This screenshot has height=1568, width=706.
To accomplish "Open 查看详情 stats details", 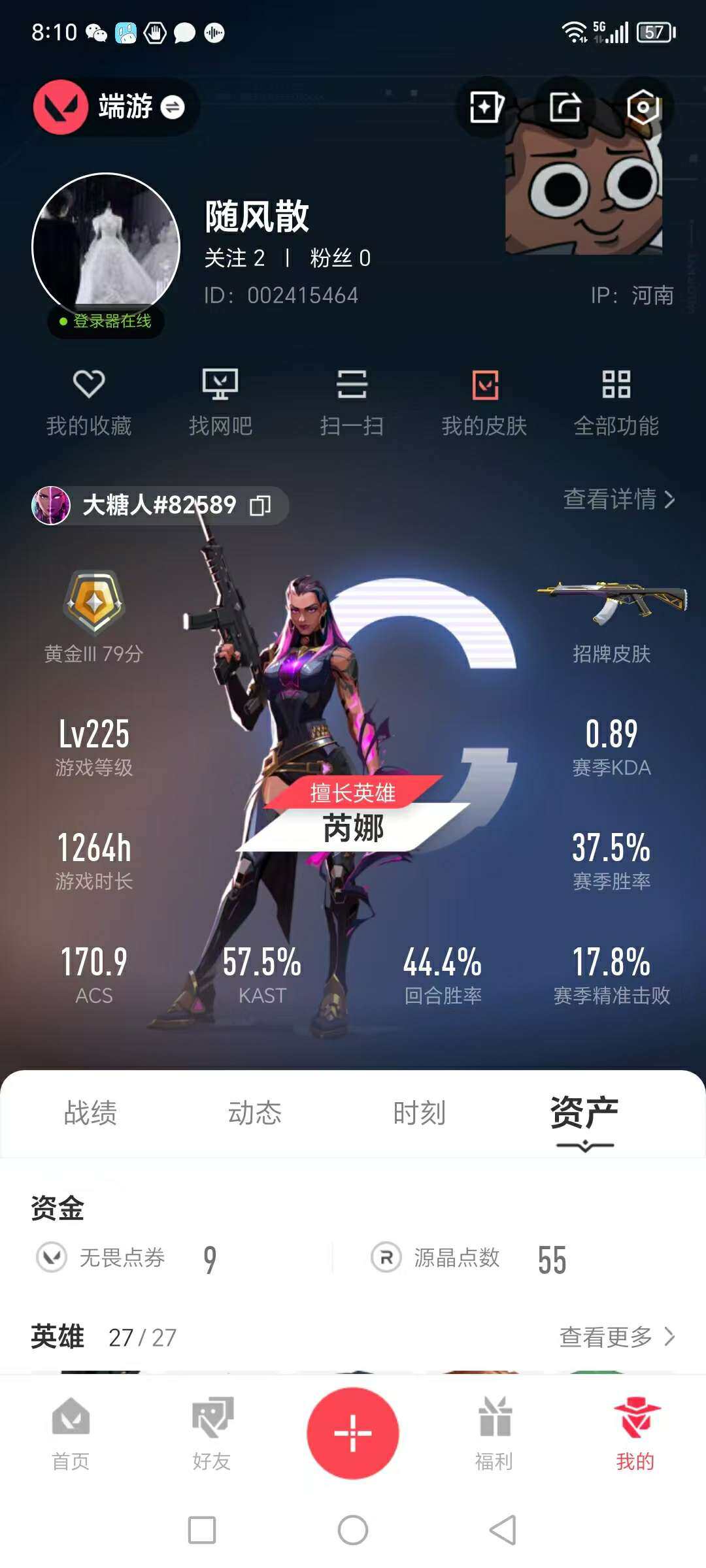I will 618,500.
